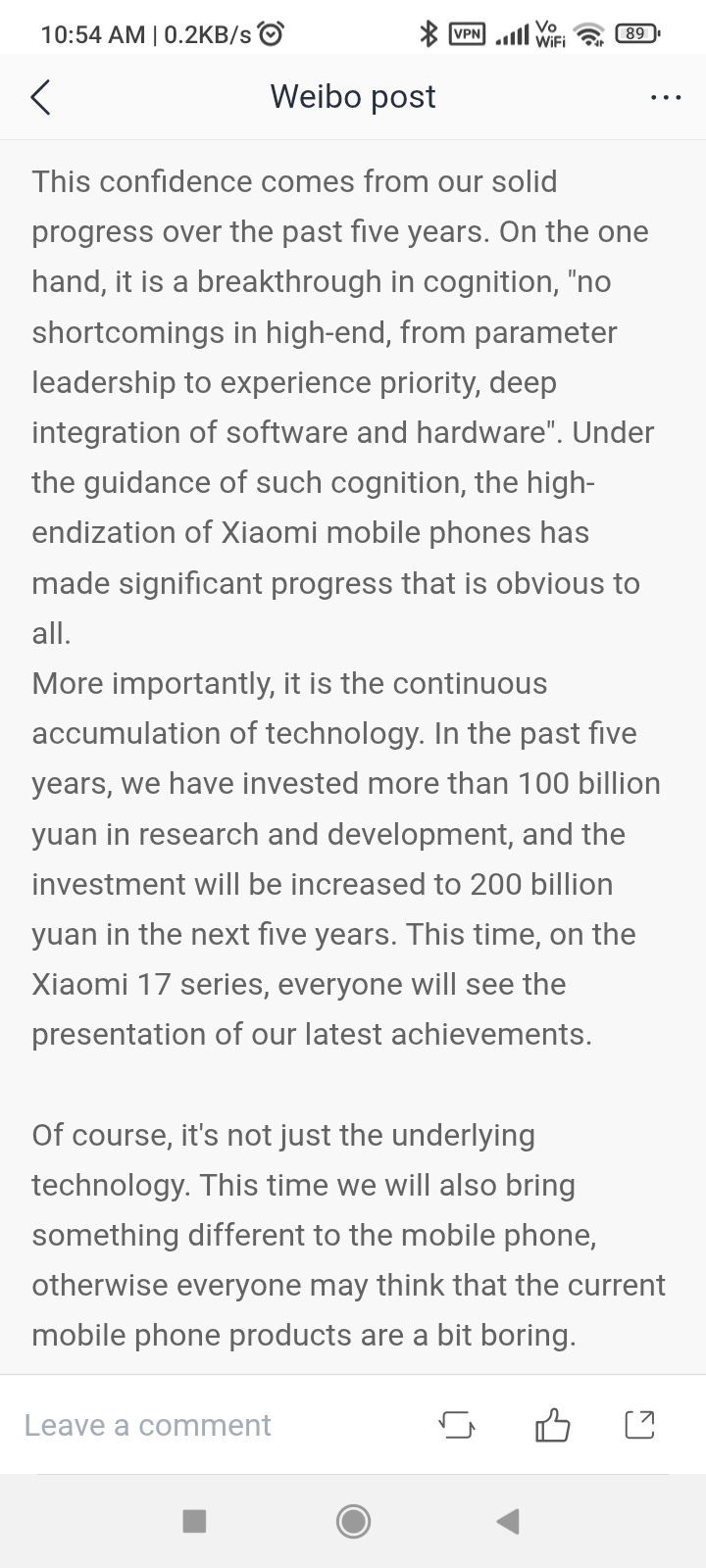Open recent apps with square button
Viewport: 706px width, 1568px height.
[194, 1521]
